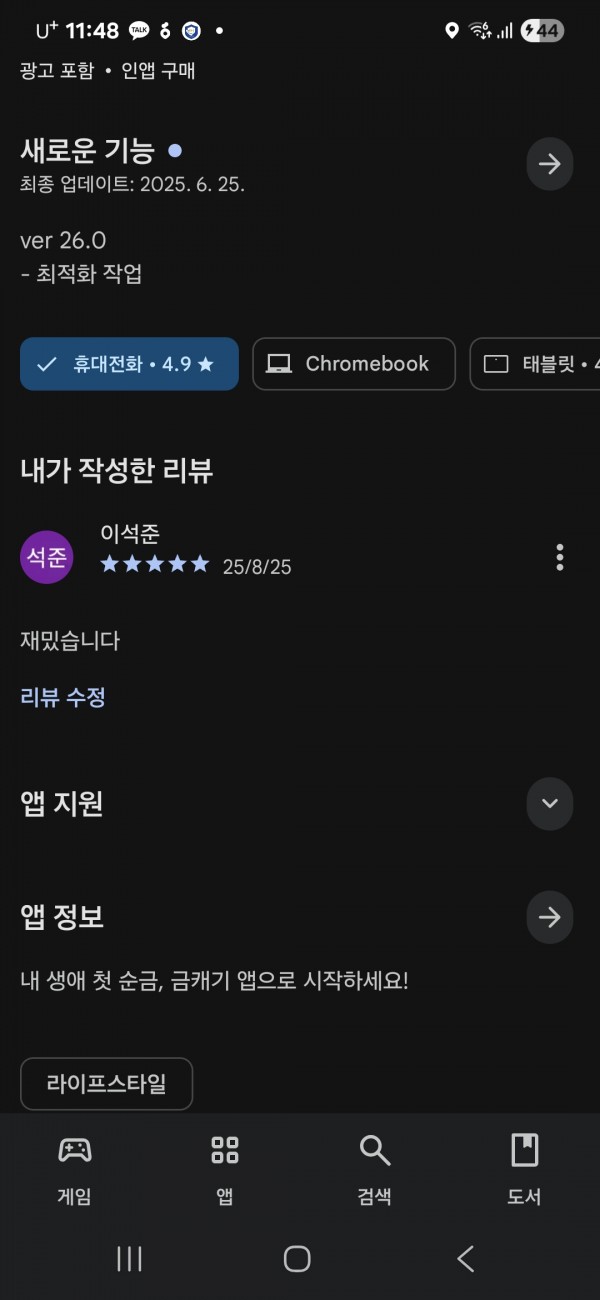Go back with the system back button
The width and height of the screenshot is (600, 1300).
coord(465,1258)
